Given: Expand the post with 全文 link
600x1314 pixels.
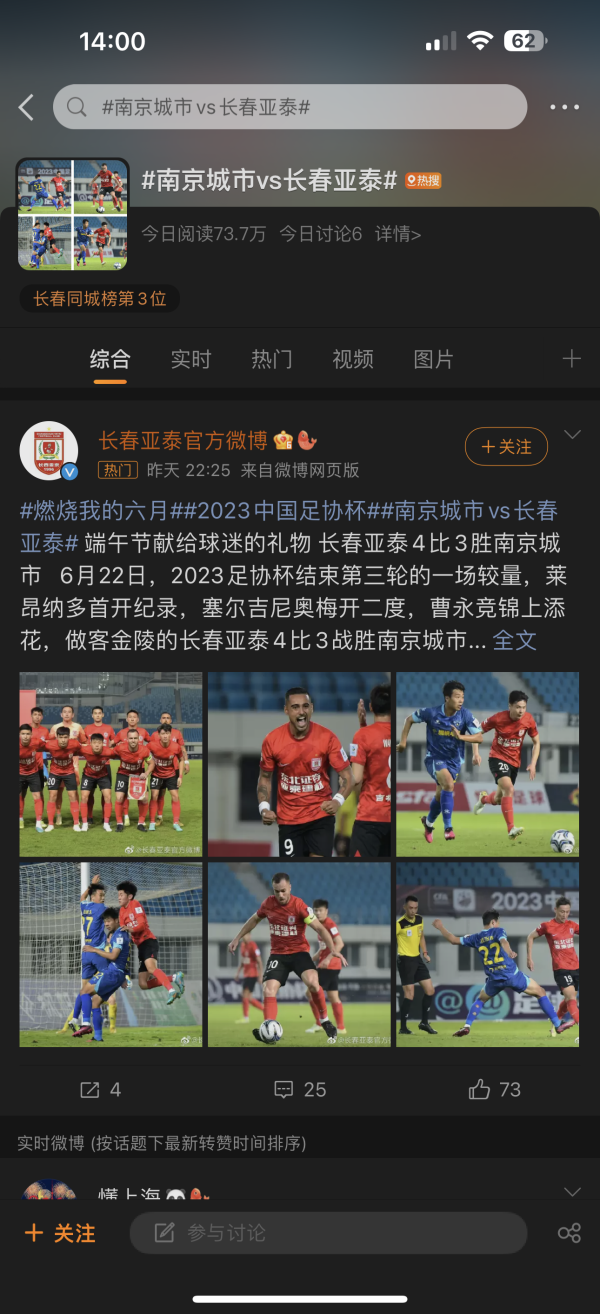Looking at the screenshot, I should click(x=515, y=640).
